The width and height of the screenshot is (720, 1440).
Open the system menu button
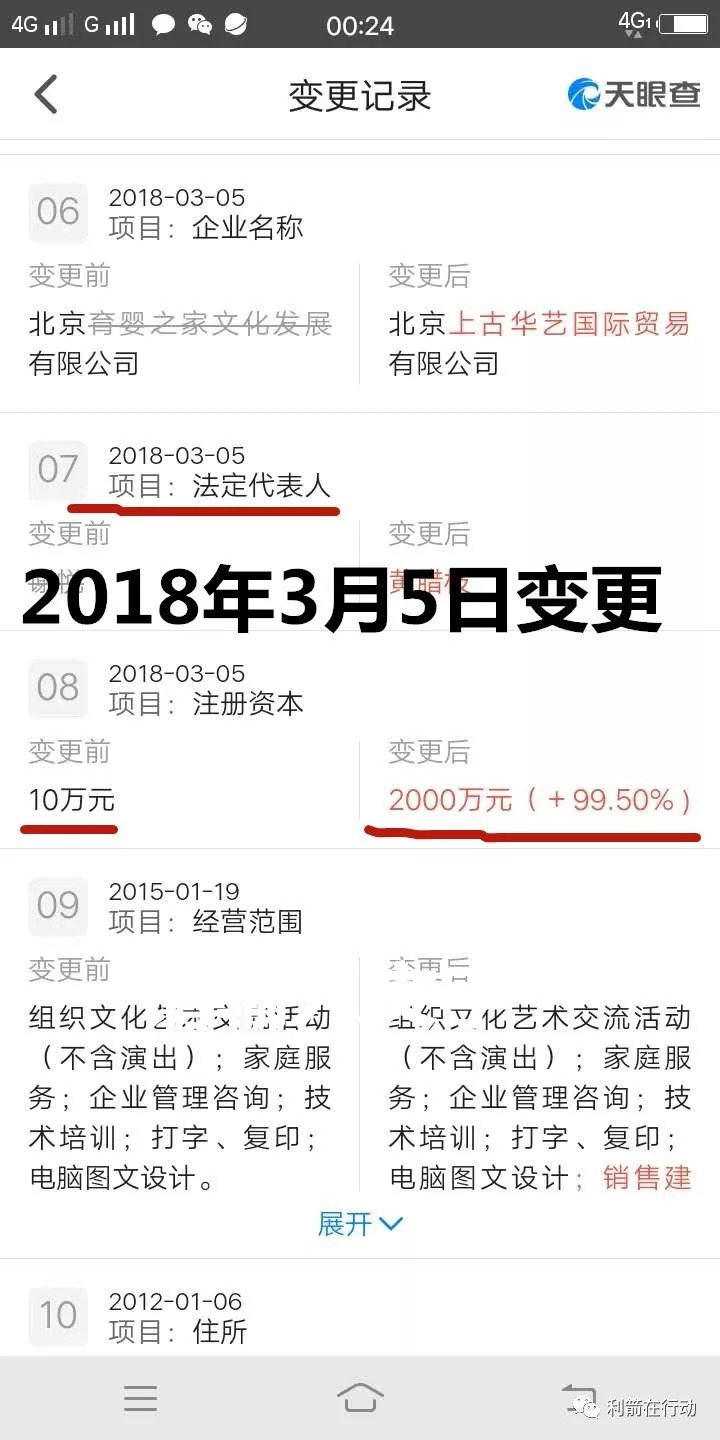(140, 1398)
